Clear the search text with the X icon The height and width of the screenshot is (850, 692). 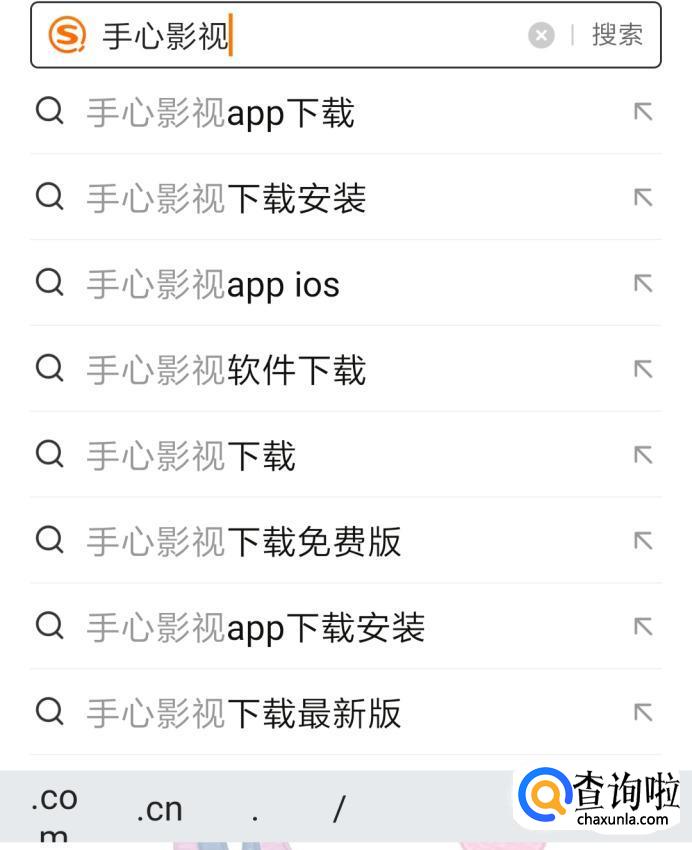541,36
